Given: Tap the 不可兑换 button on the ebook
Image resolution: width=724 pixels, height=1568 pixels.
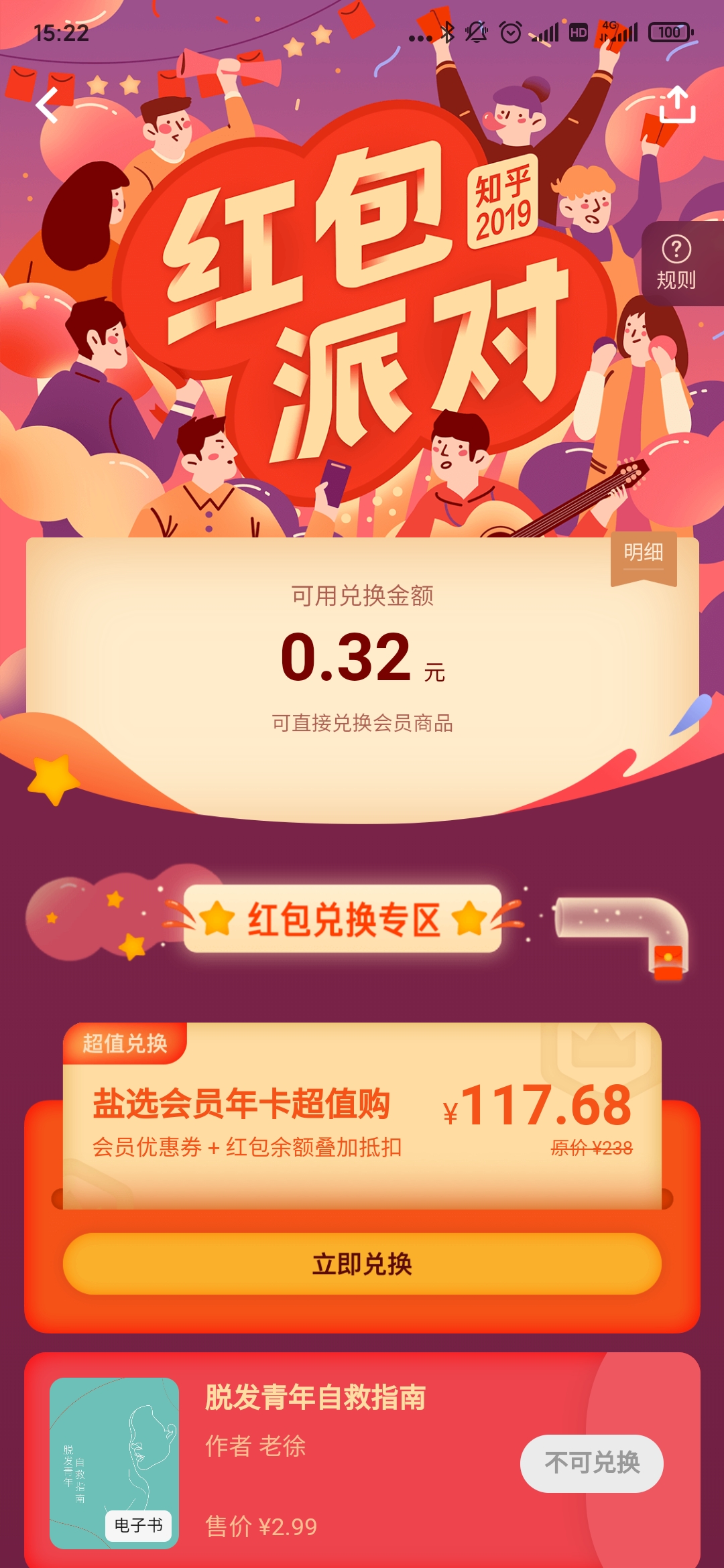Looking at the screenshot, I should point(592,1463).
